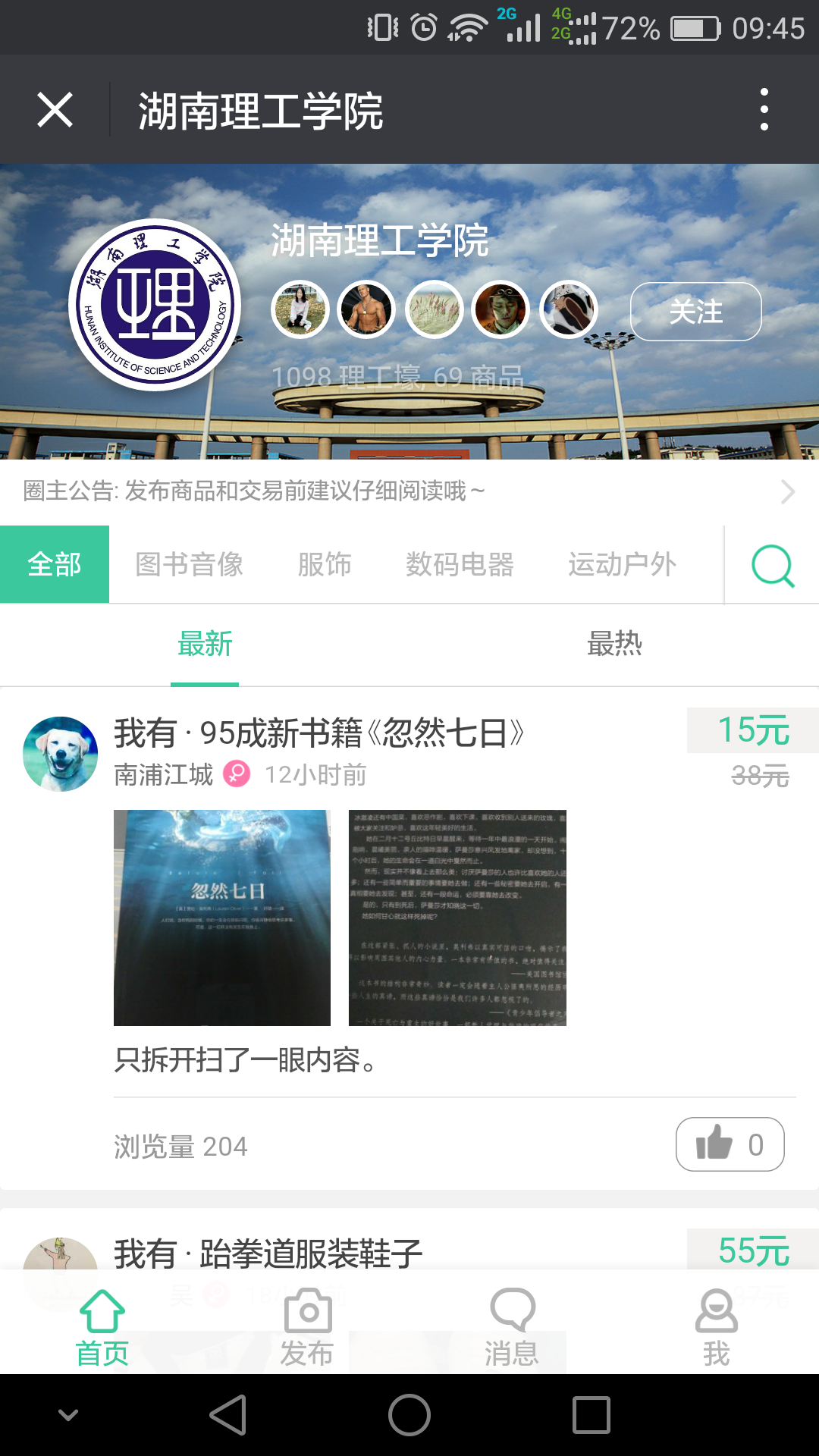Image resolution: width=819 pixels, height=1456 pixels.
Task: Open the 忽然七日 book listing
Action: click(318, 733)
